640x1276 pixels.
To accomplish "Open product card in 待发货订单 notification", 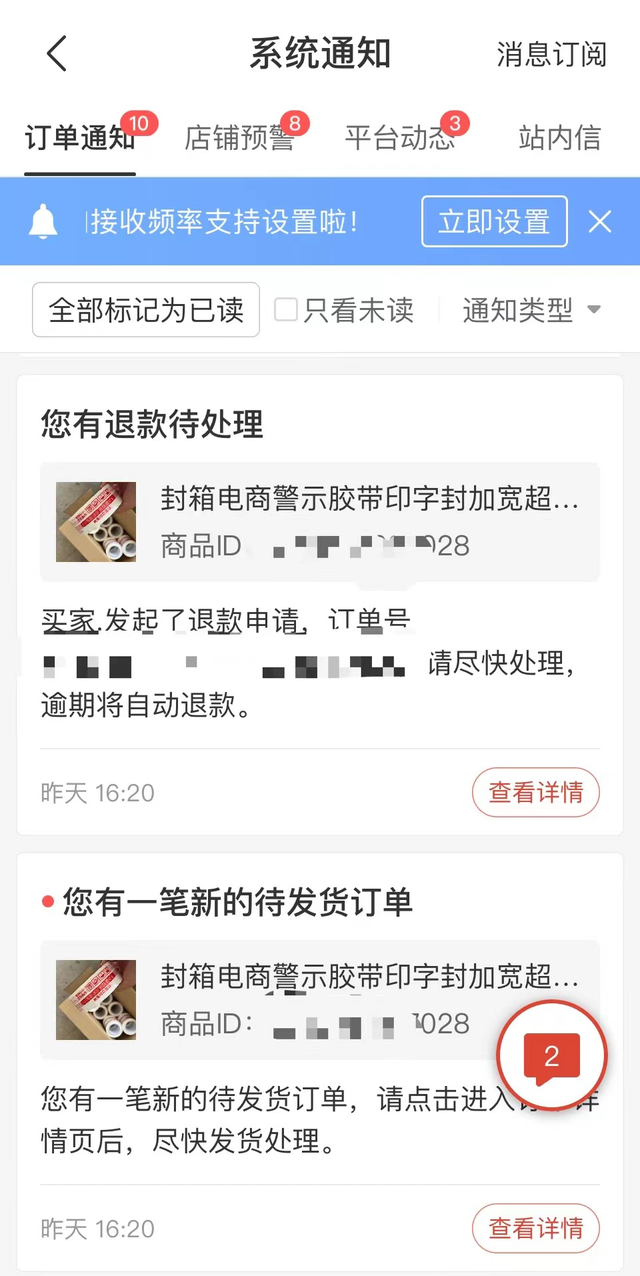I will pos(300,1000).
